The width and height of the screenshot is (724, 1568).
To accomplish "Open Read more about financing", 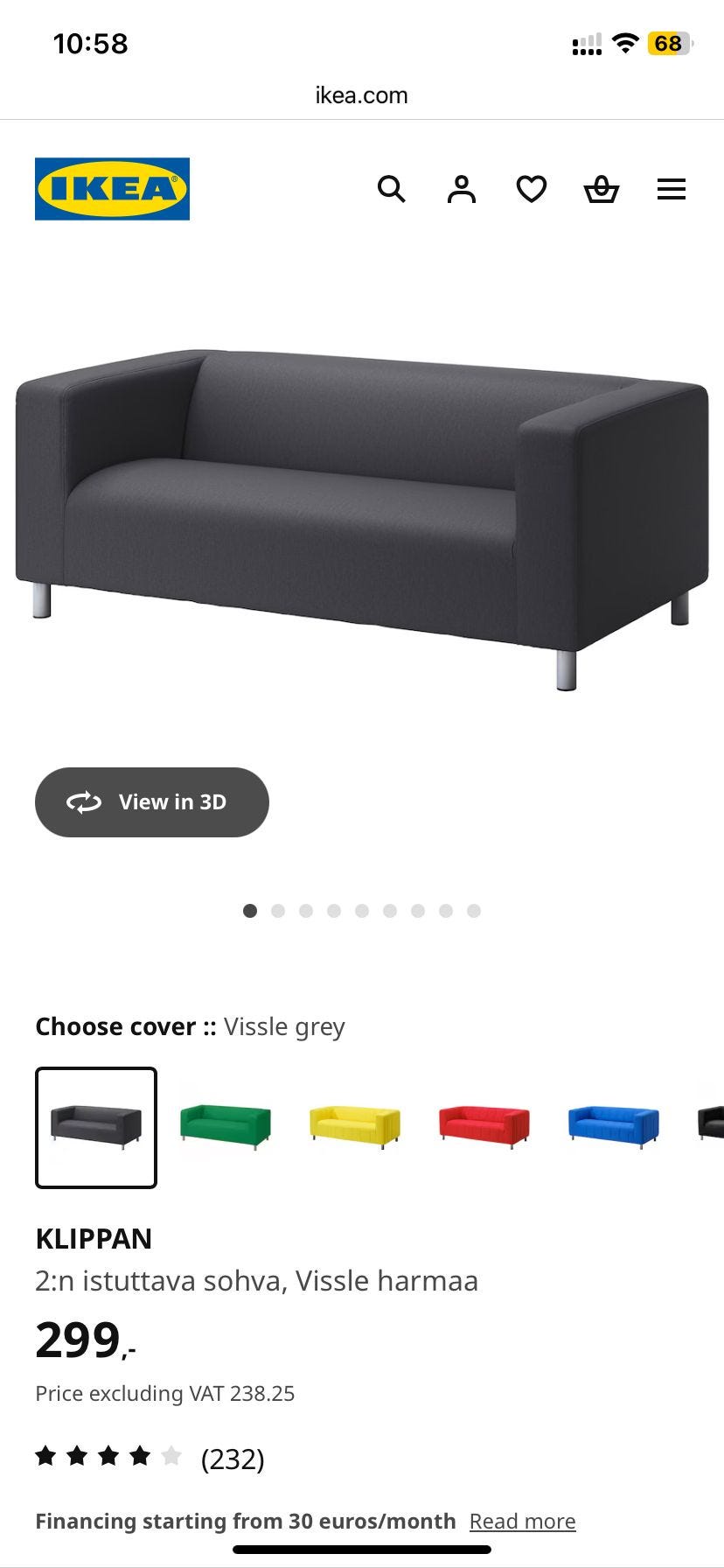I will 523,1522.
